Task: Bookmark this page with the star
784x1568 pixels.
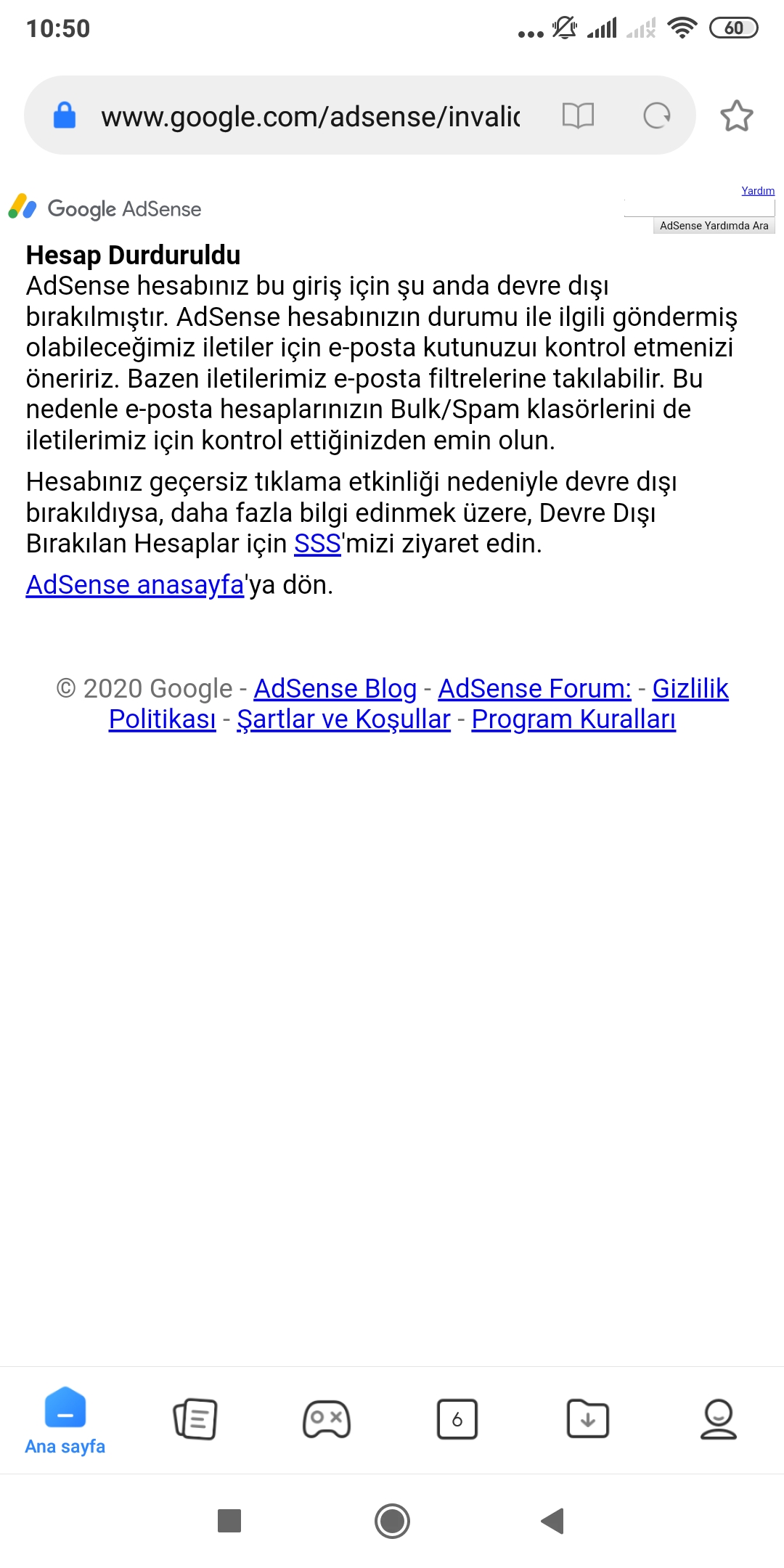Action: (737, 115)
